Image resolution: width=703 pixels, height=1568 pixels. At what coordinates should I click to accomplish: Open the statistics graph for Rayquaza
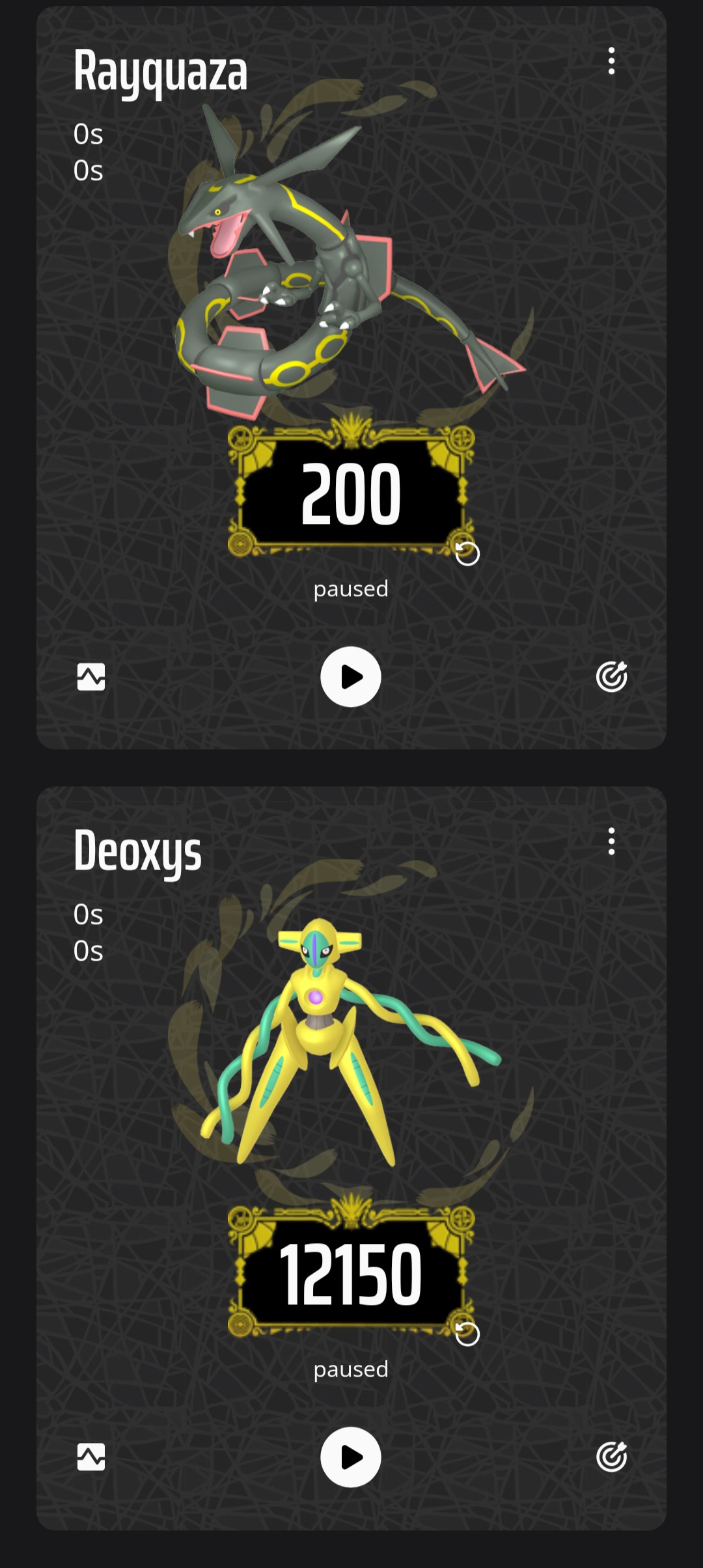click(x=91, y=677)
